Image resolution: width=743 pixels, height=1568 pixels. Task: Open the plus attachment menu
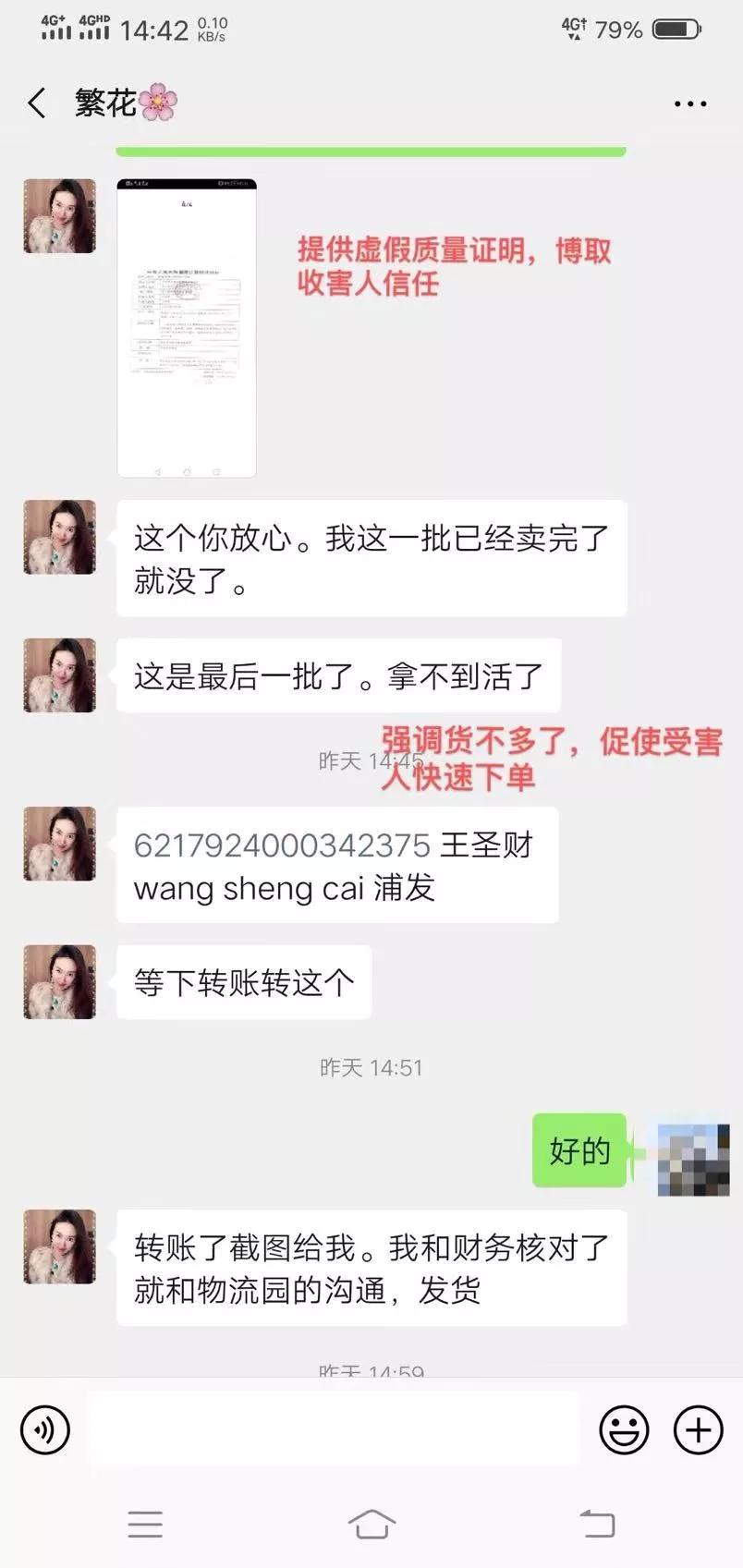[698, 1429]
